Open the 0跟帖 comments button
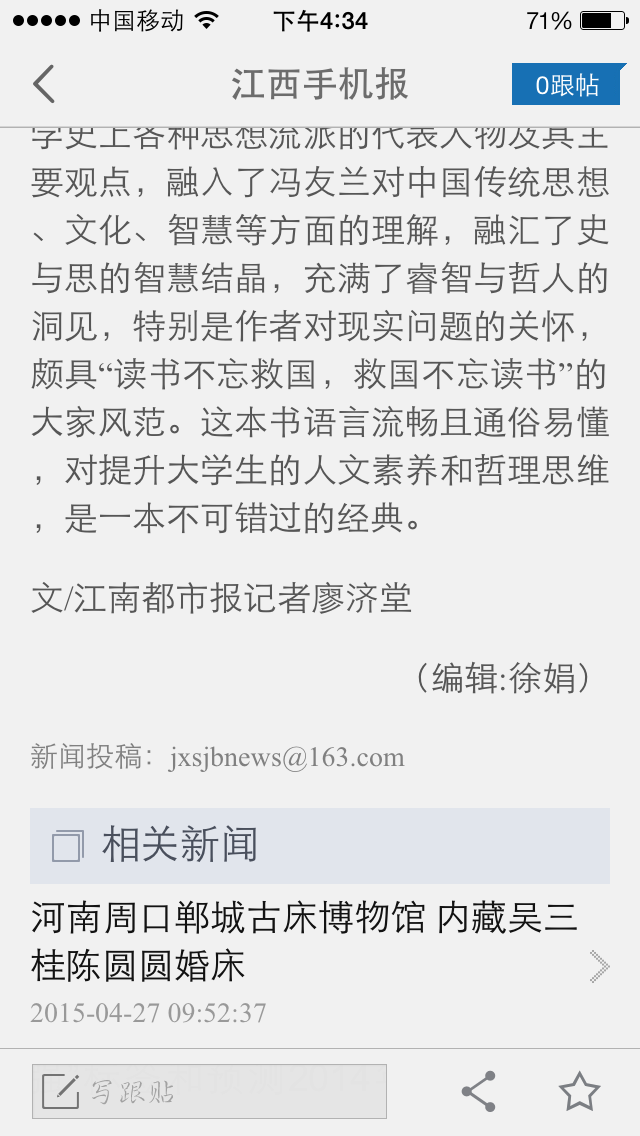Screen dimensions: 640x1136 [566, 85]
